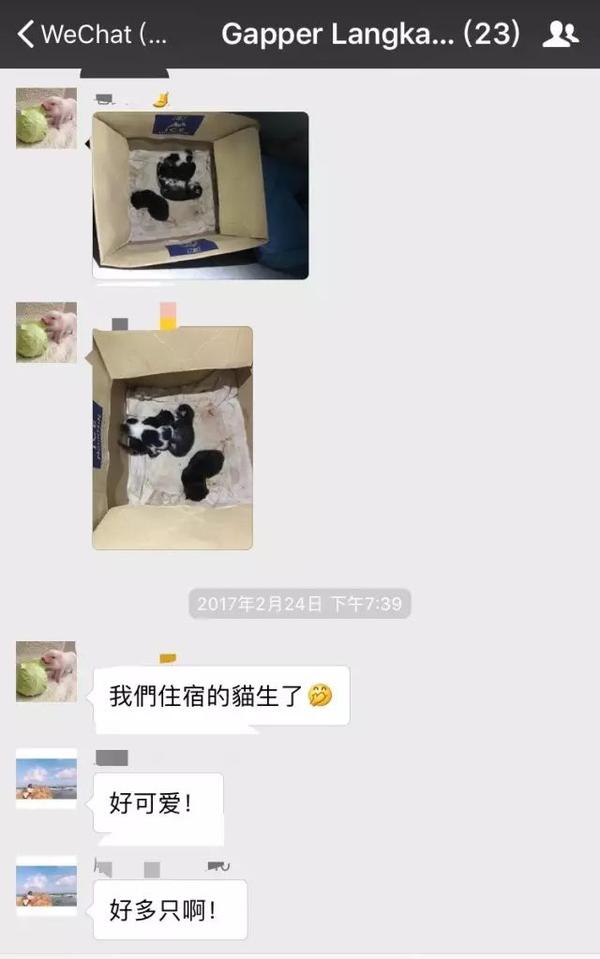Open cabbage avatar beside the first photo
The width and height of the screenshot is (600, 959).
point(46,118)
